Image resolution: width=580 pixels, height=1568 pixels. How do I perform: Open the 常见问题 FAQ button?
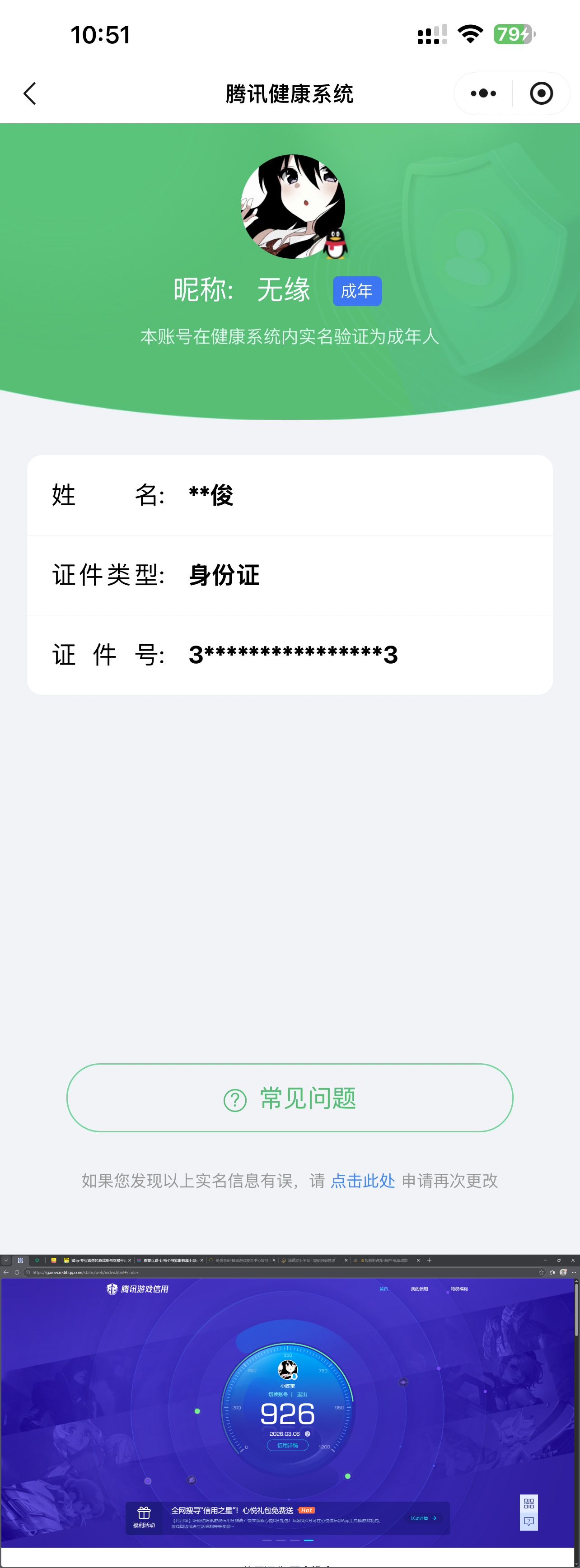(x=290, y=1098)
